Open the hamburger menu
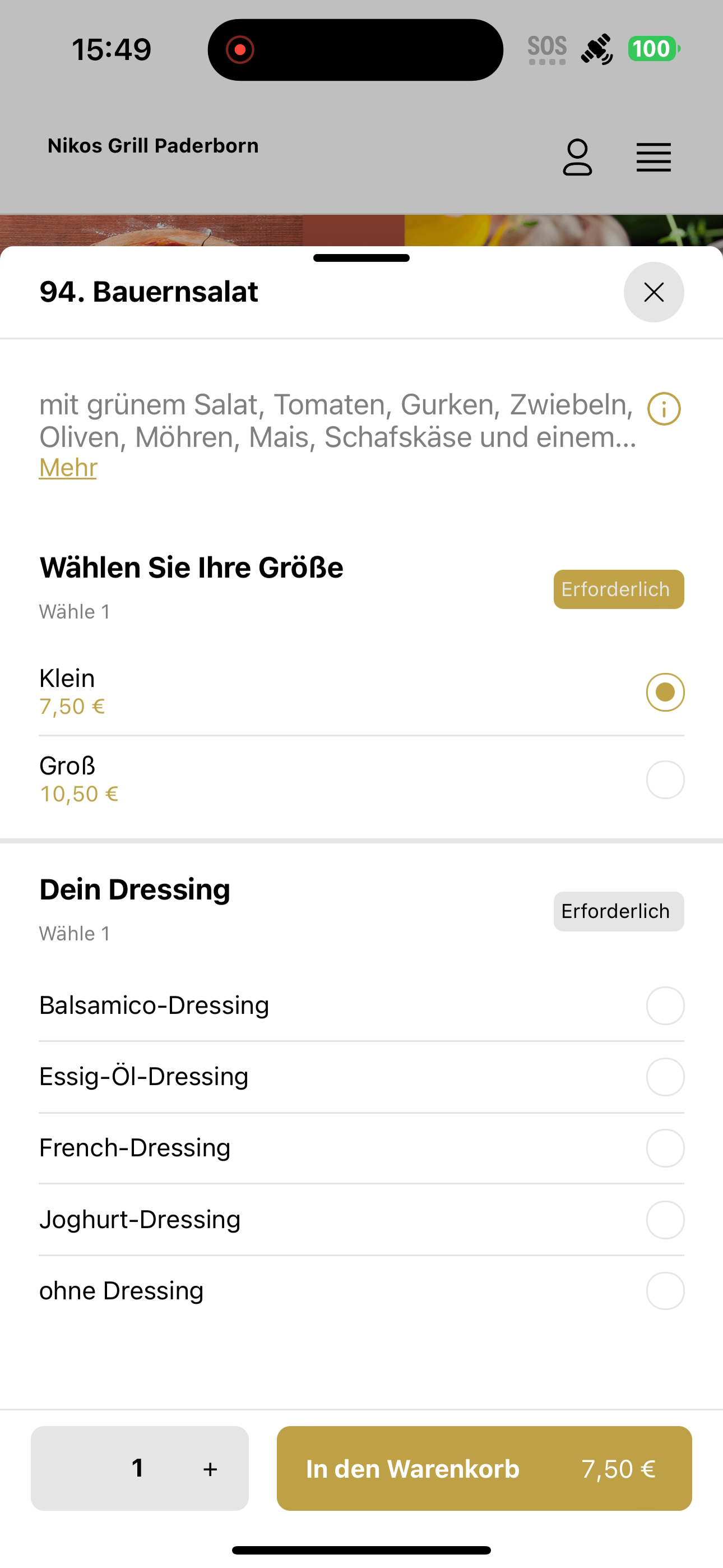The height and width of the screenshot is (1568, 723). coord(654,158)
